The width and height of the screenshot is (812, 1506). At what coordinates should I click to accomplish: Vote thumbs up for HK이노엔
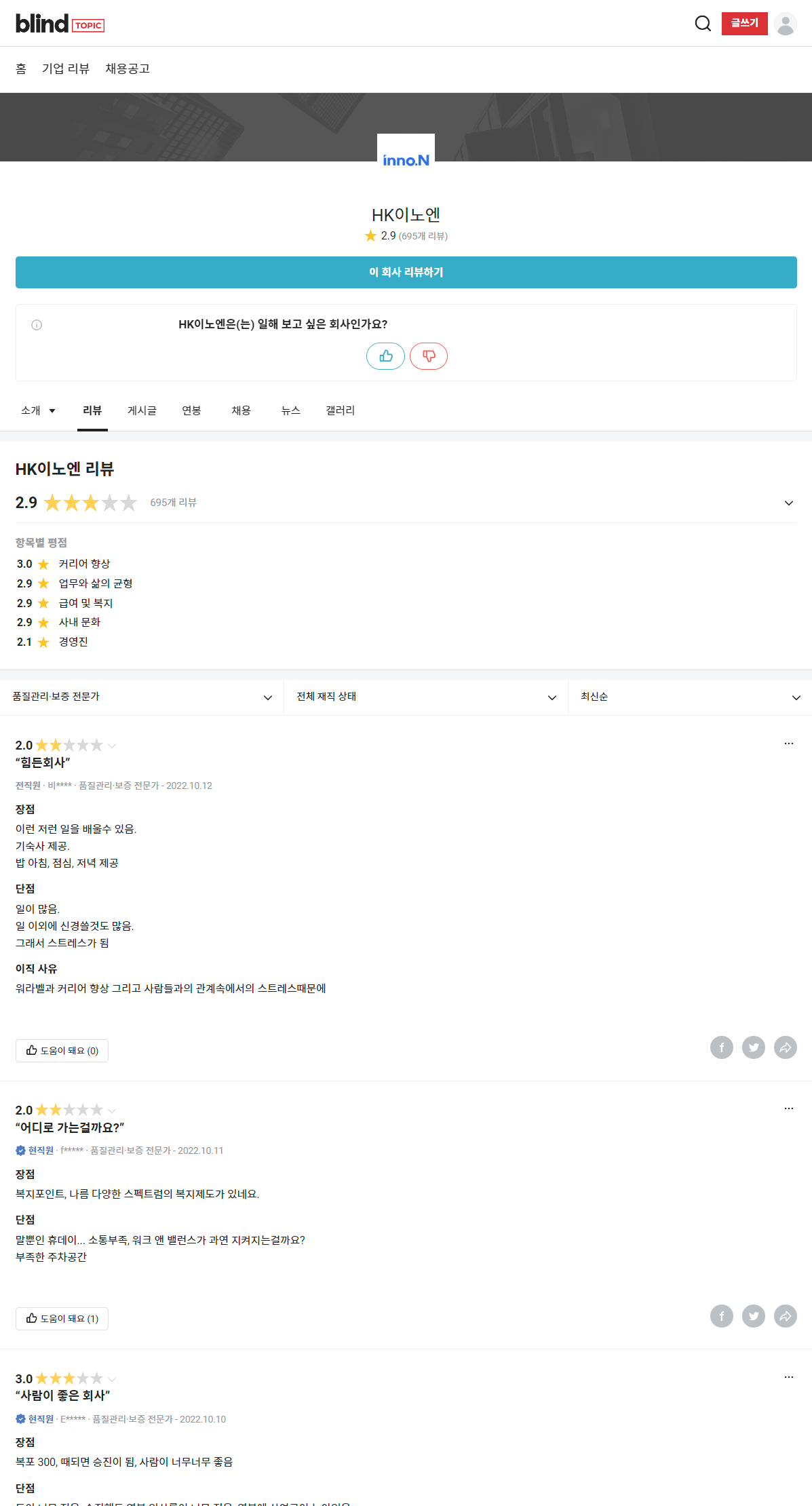385,356
